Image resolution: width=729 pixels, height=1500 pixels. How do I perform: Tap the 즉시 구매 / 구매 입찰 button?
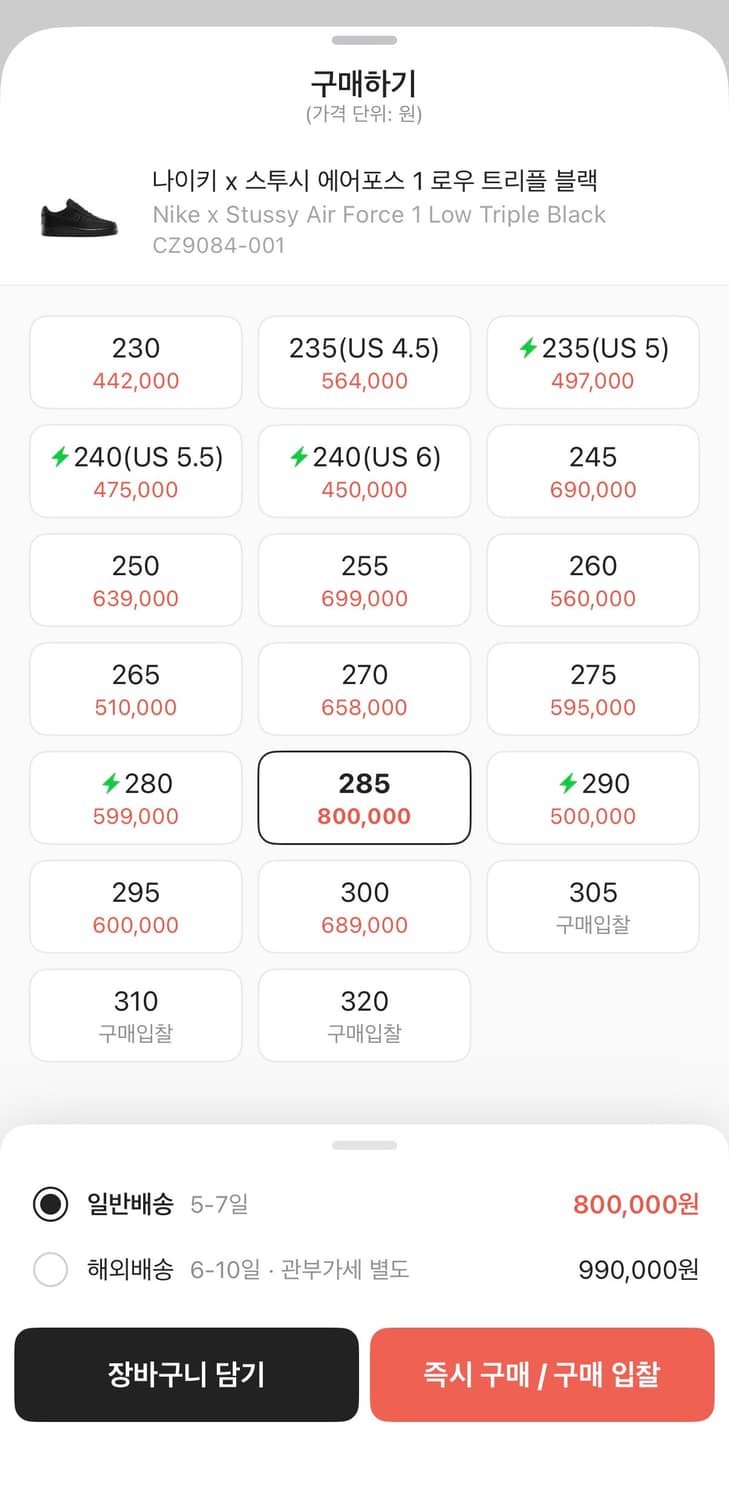tap(543, 1375)
